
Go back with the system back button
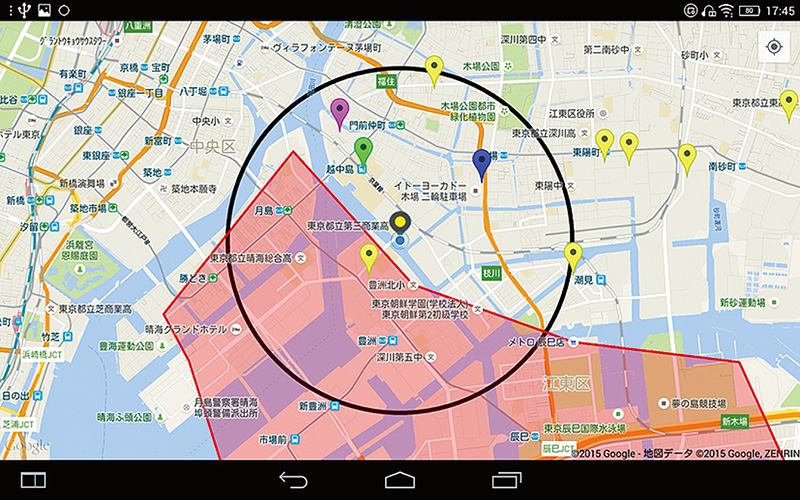coord(292,480)
